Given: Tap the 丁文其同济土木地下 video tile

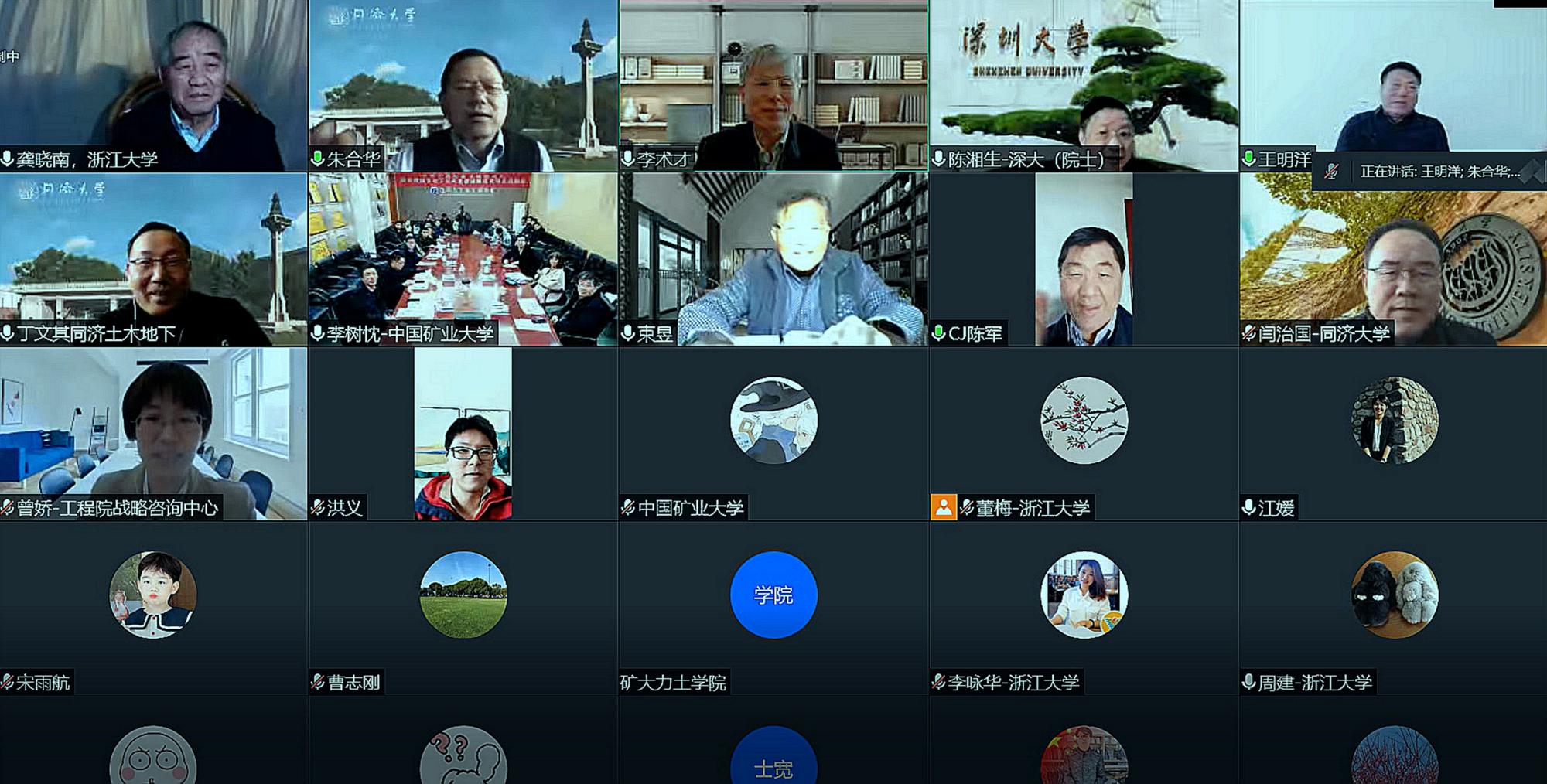Looking at the screenshot, I should point(153,259).
